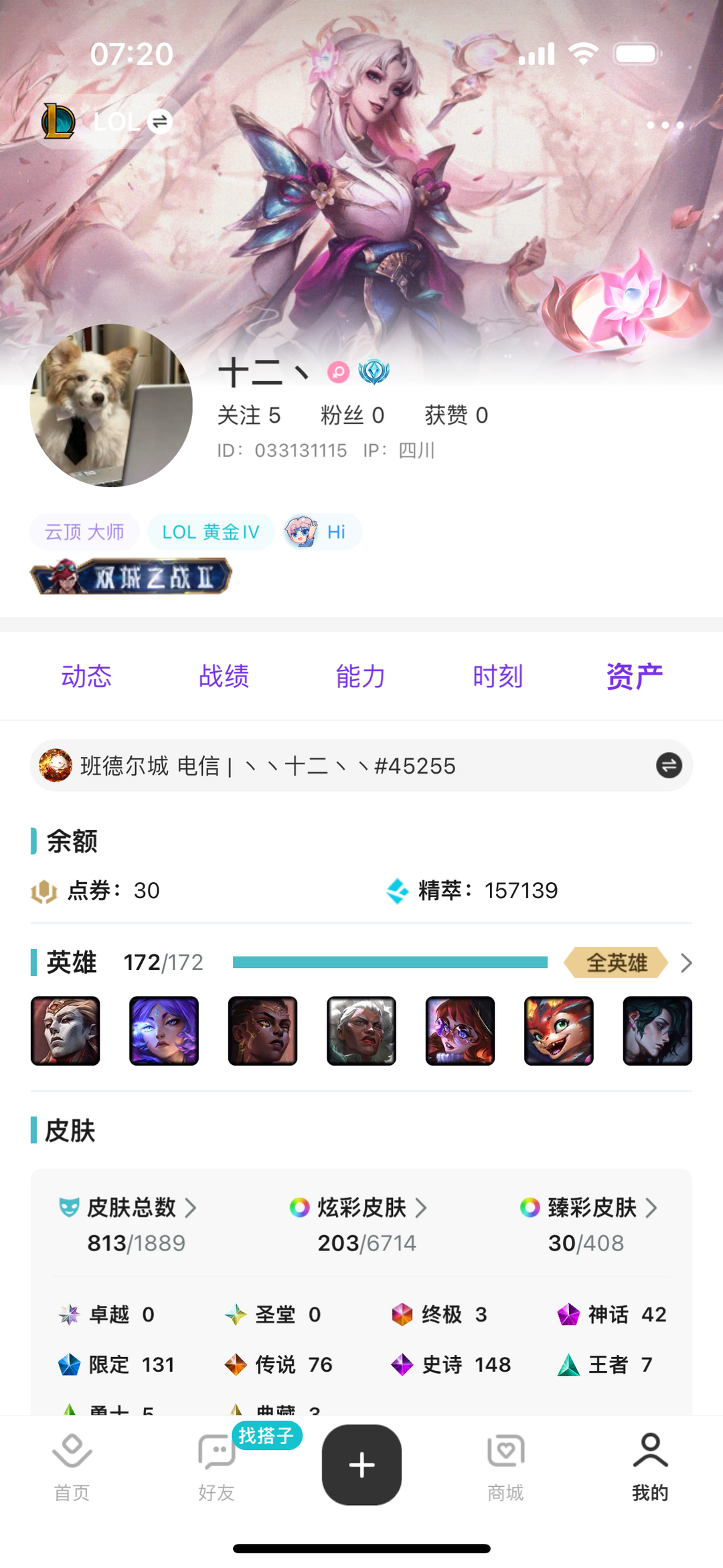723x1568 pixels.
Task: Tap the 云顶 大师 rank chip
Action: pos(84,532)
